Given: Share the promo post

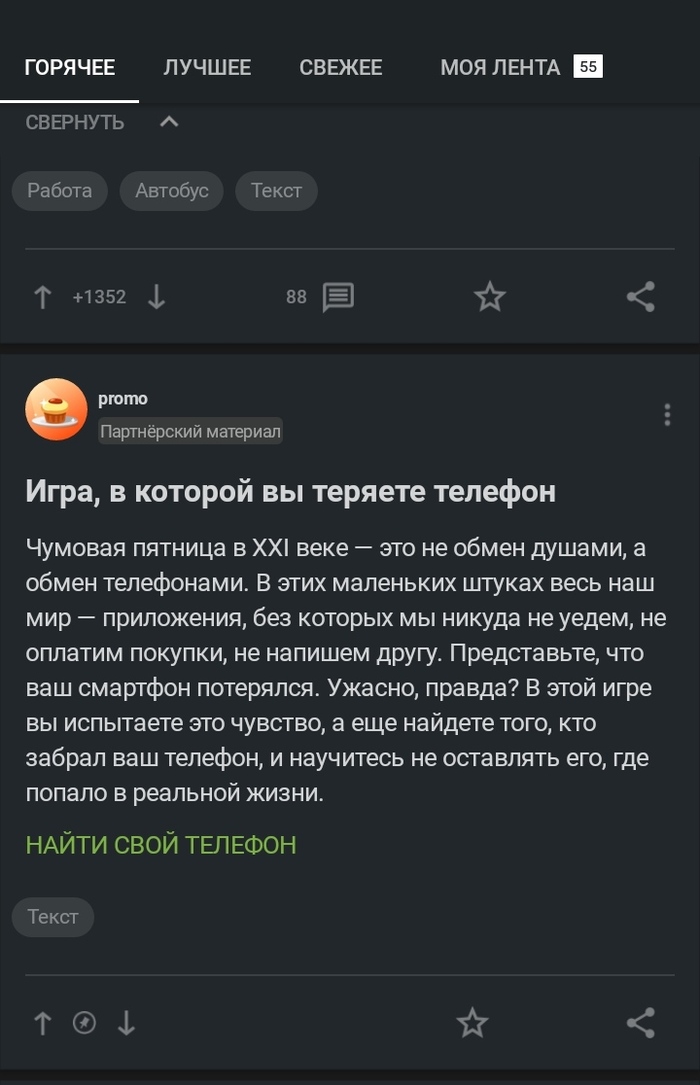Looking at the screenshot, I should (x=640, y=1023).
